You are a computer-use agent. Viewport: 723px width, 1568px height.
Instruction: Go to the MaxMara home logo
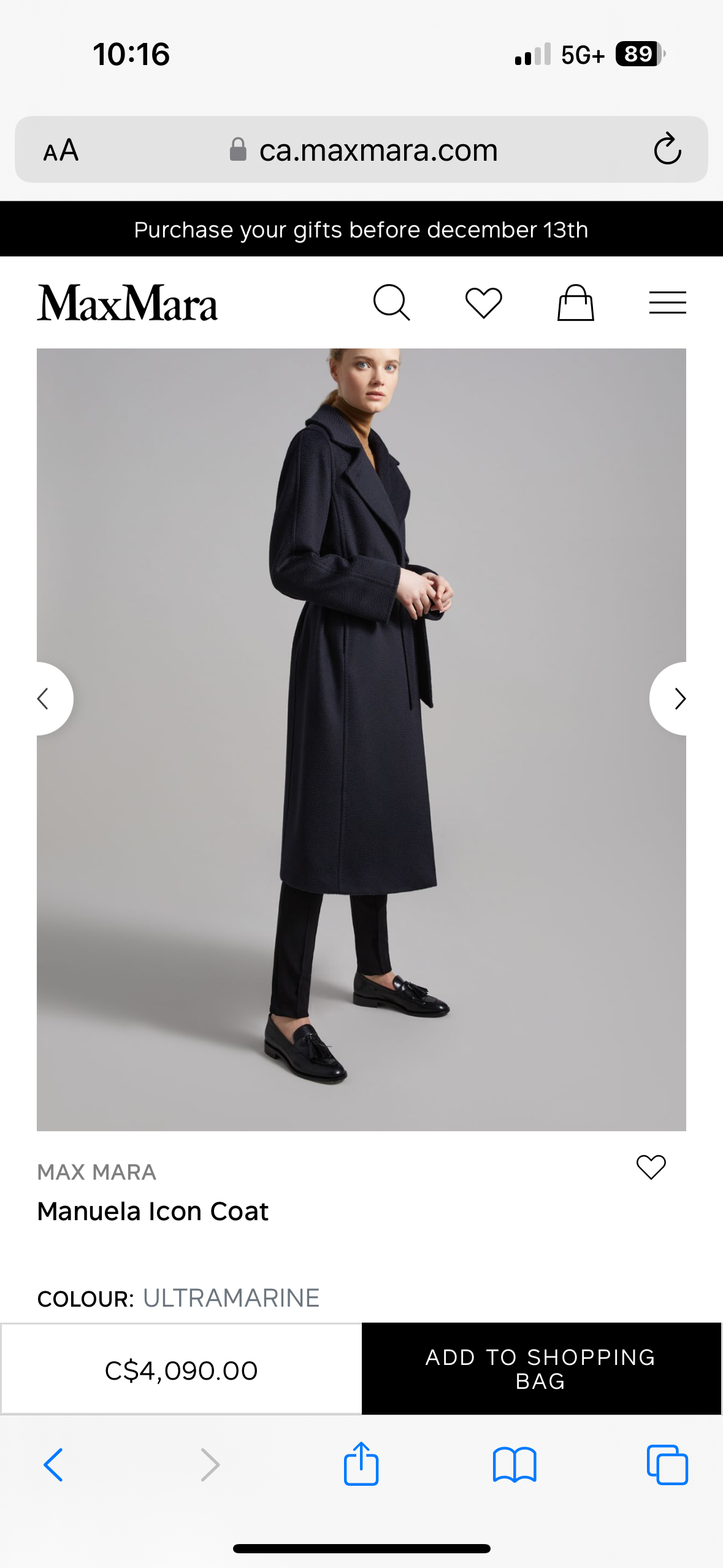pos(127,303)
